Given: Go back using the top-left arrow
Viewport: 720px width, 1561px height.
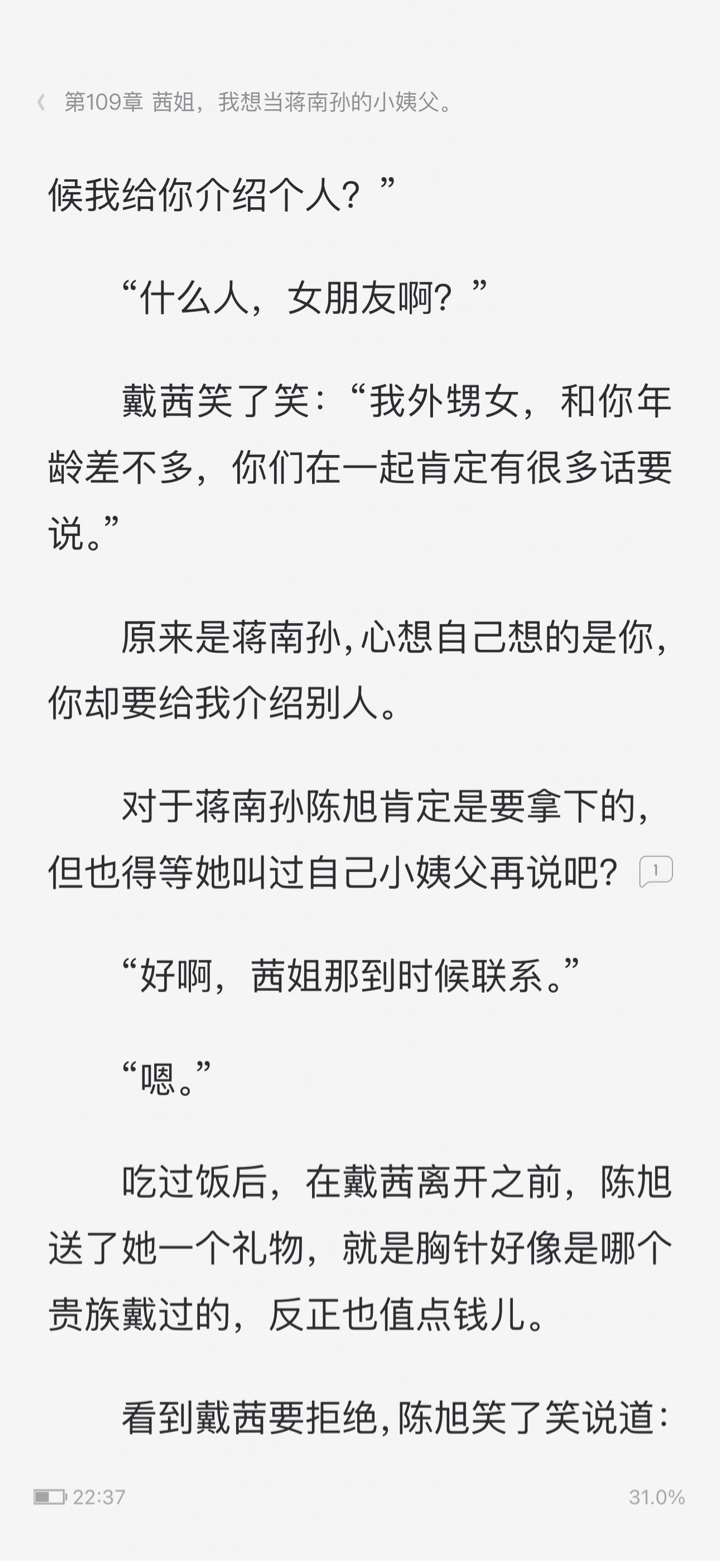Looking at the screenshot, I should click(41, 103).
